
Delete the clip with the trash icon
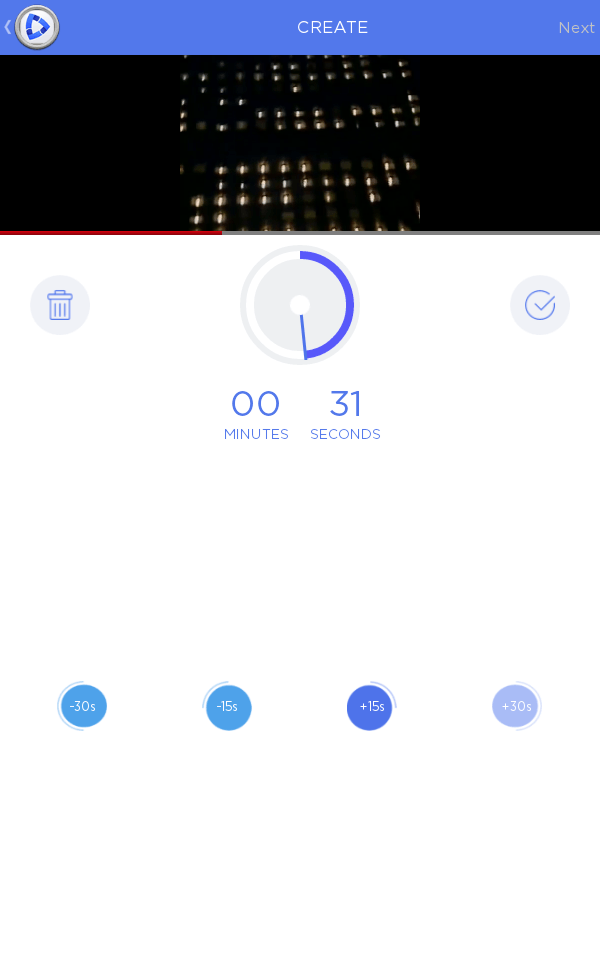point(60,305)
